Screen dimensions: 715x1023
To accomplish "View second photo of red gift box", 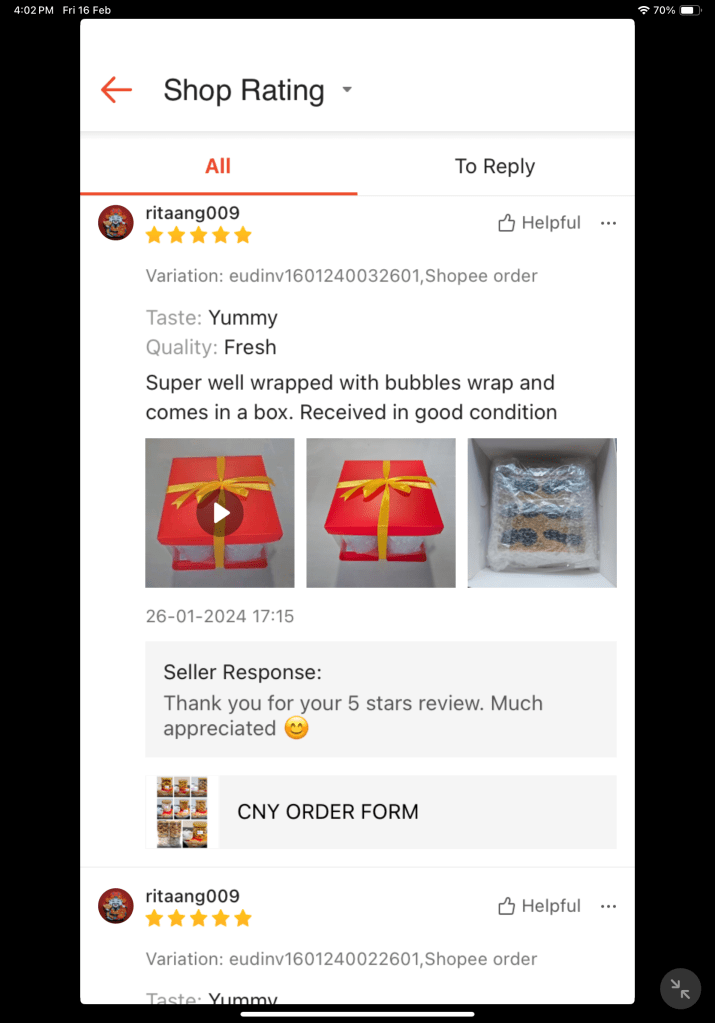I will (381, 513).
